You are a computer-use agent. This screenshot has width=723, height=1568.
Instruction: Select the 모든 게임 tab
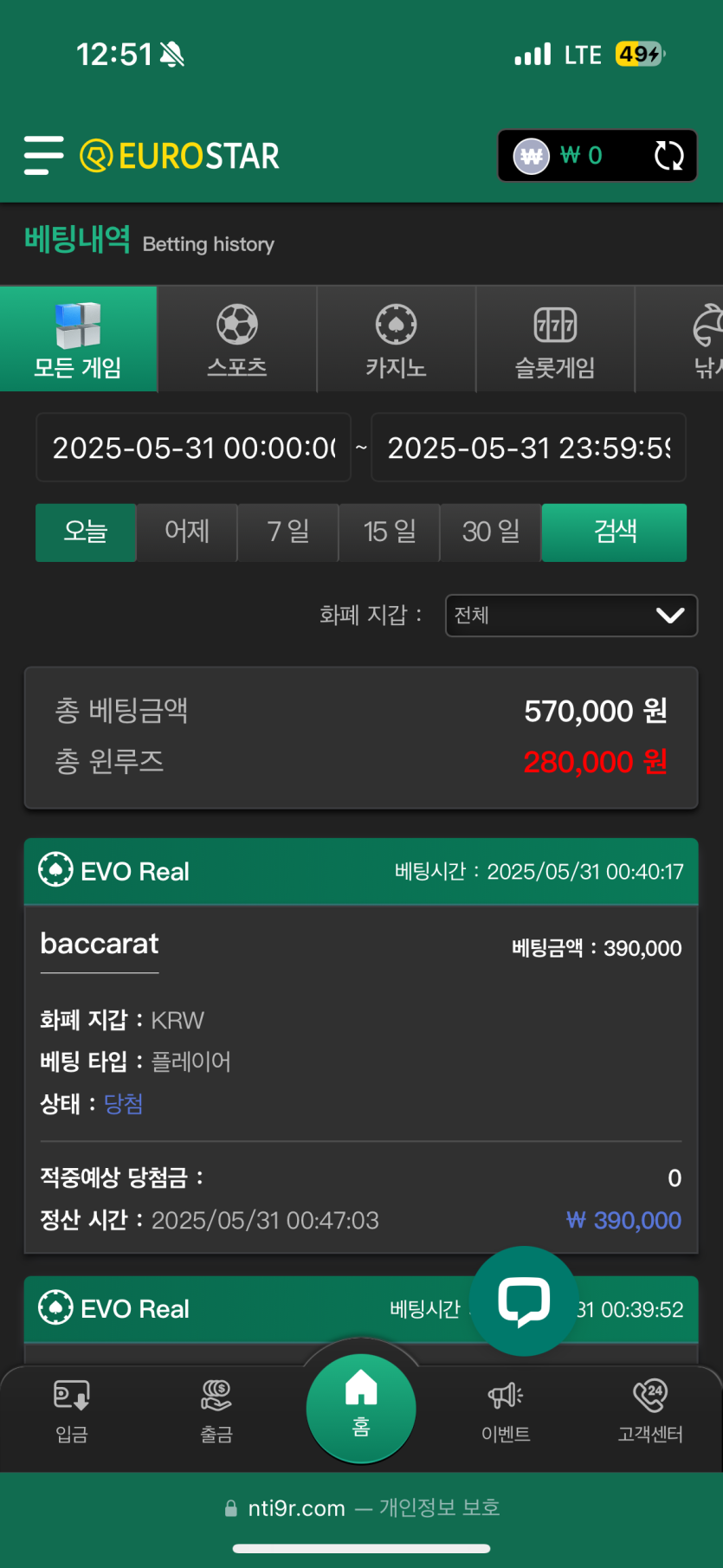tap(78, 340)
